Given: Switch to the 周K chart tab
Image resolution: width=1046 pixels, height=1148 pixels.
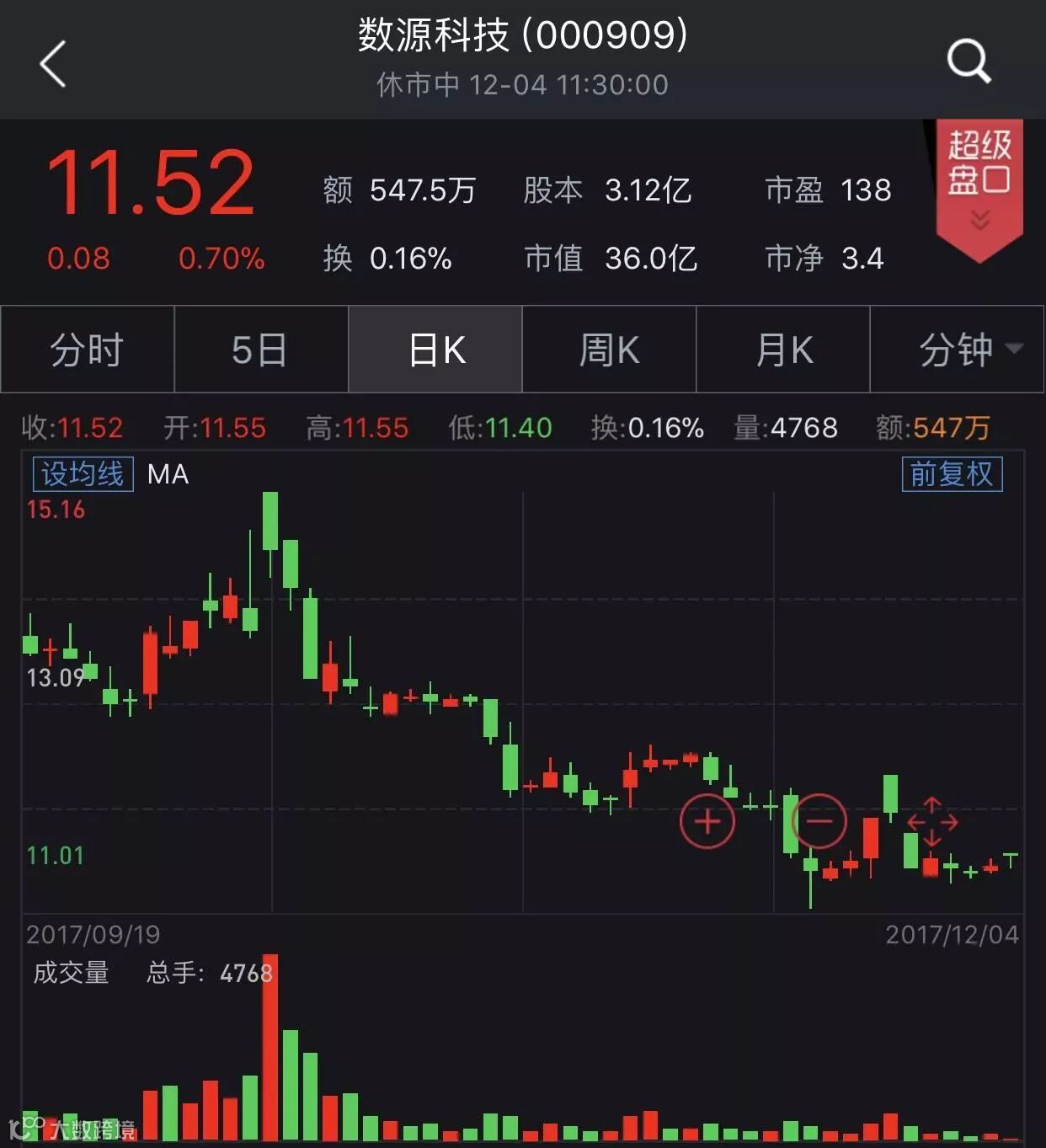Looking at the screenshot, I should [610, 350].
